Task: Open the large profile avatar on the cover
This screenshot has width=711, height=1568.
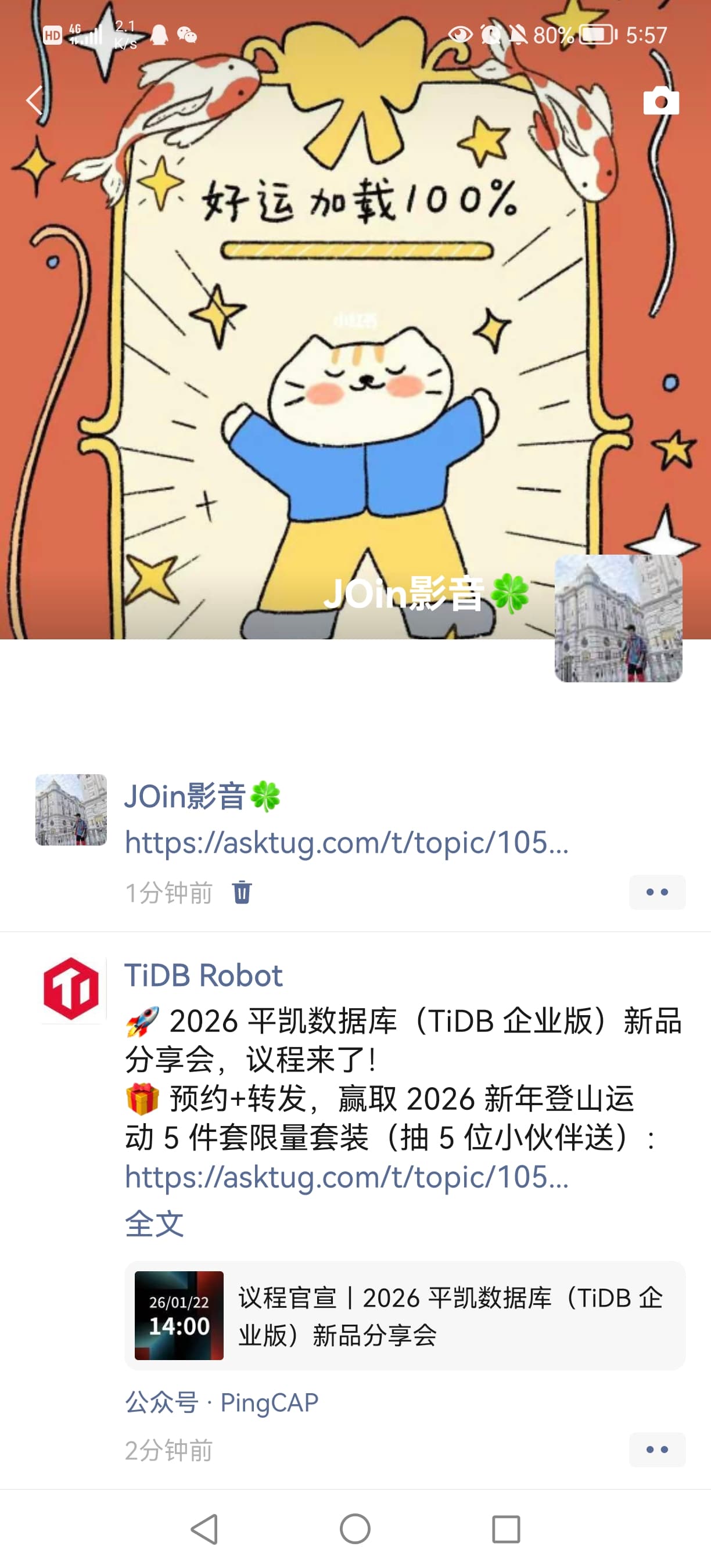Action: pyautogui.click(x=618, y=618)
